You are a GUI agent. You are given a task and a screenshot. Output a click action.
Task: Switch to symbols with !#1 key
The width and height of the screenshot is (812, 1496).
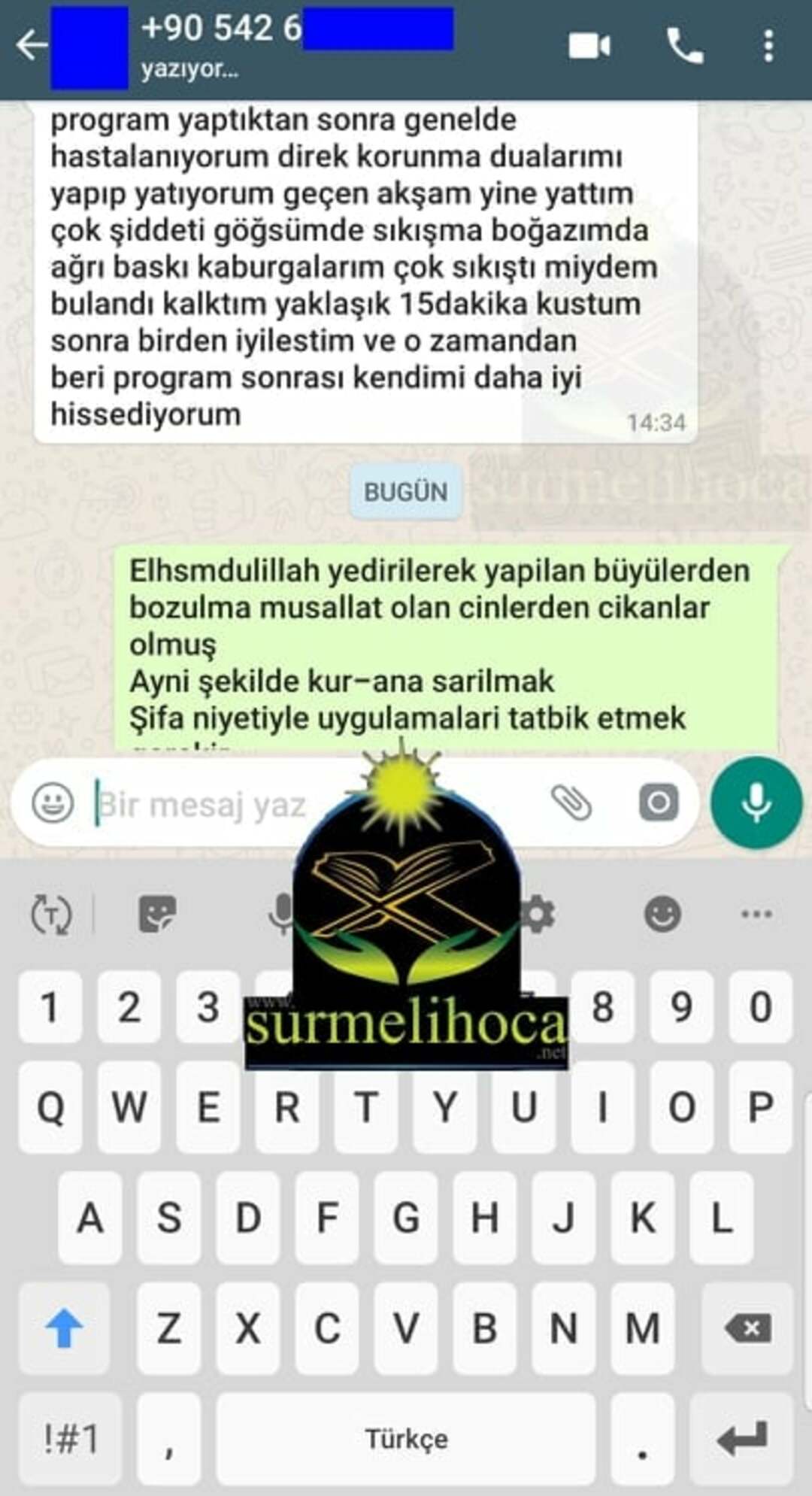pyautogui.click(x=70, y=1438)
